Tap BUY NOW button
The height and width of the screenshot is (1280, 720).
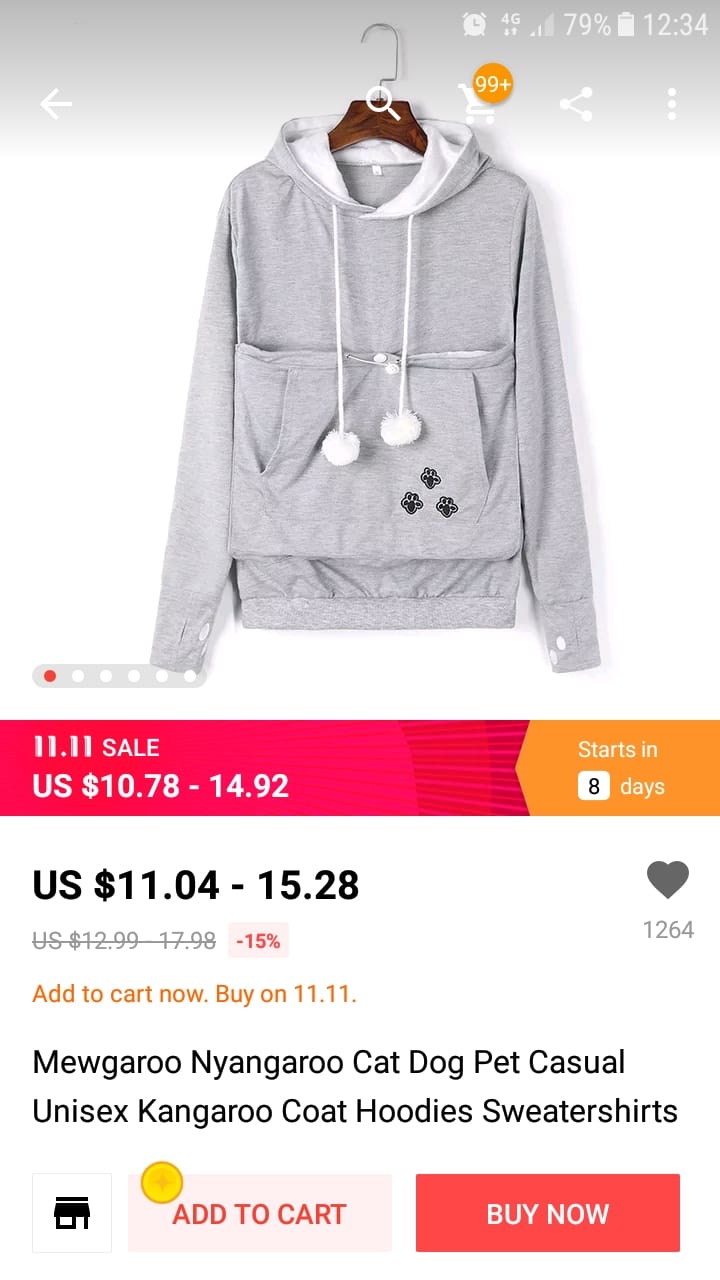(x=548, y=1213)
